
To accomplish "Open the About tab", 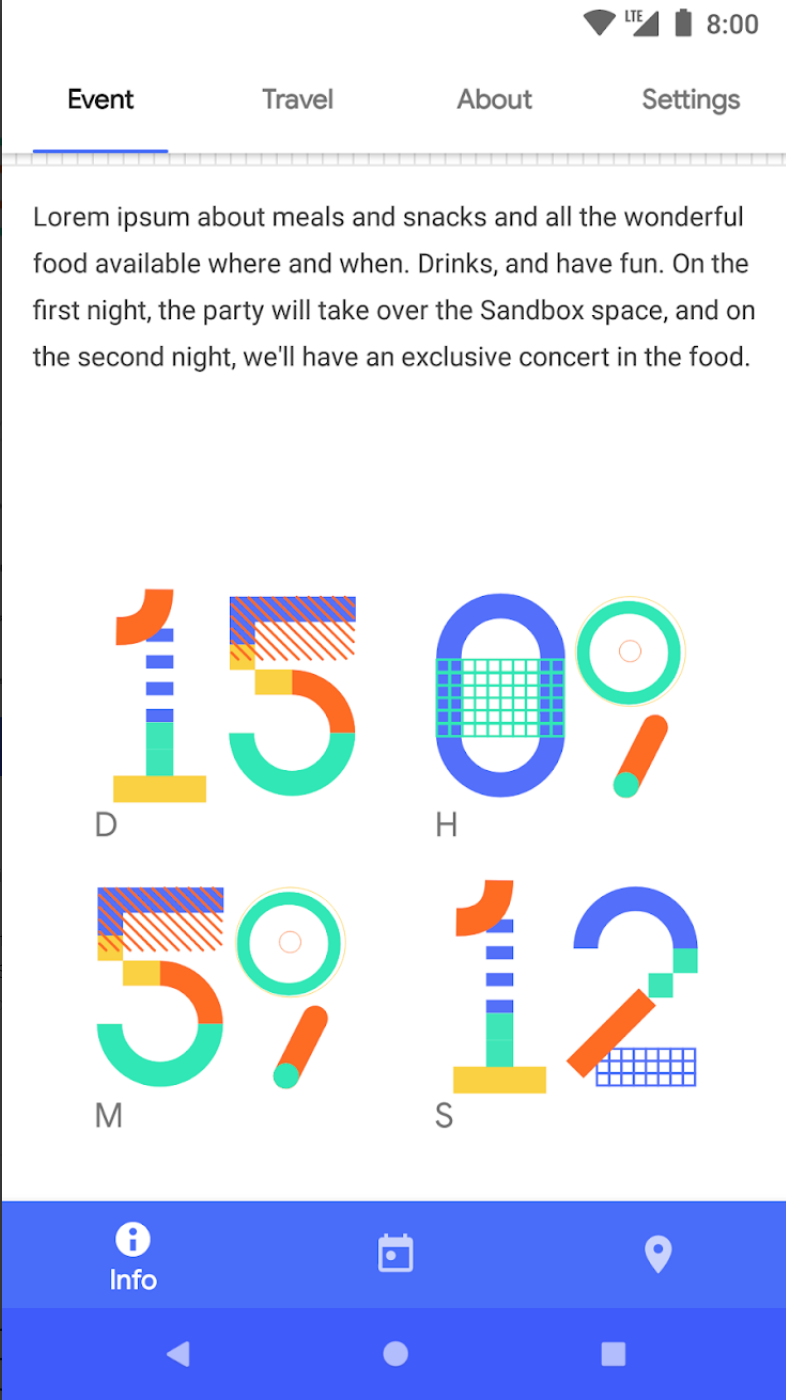I will tap(494, 99).
